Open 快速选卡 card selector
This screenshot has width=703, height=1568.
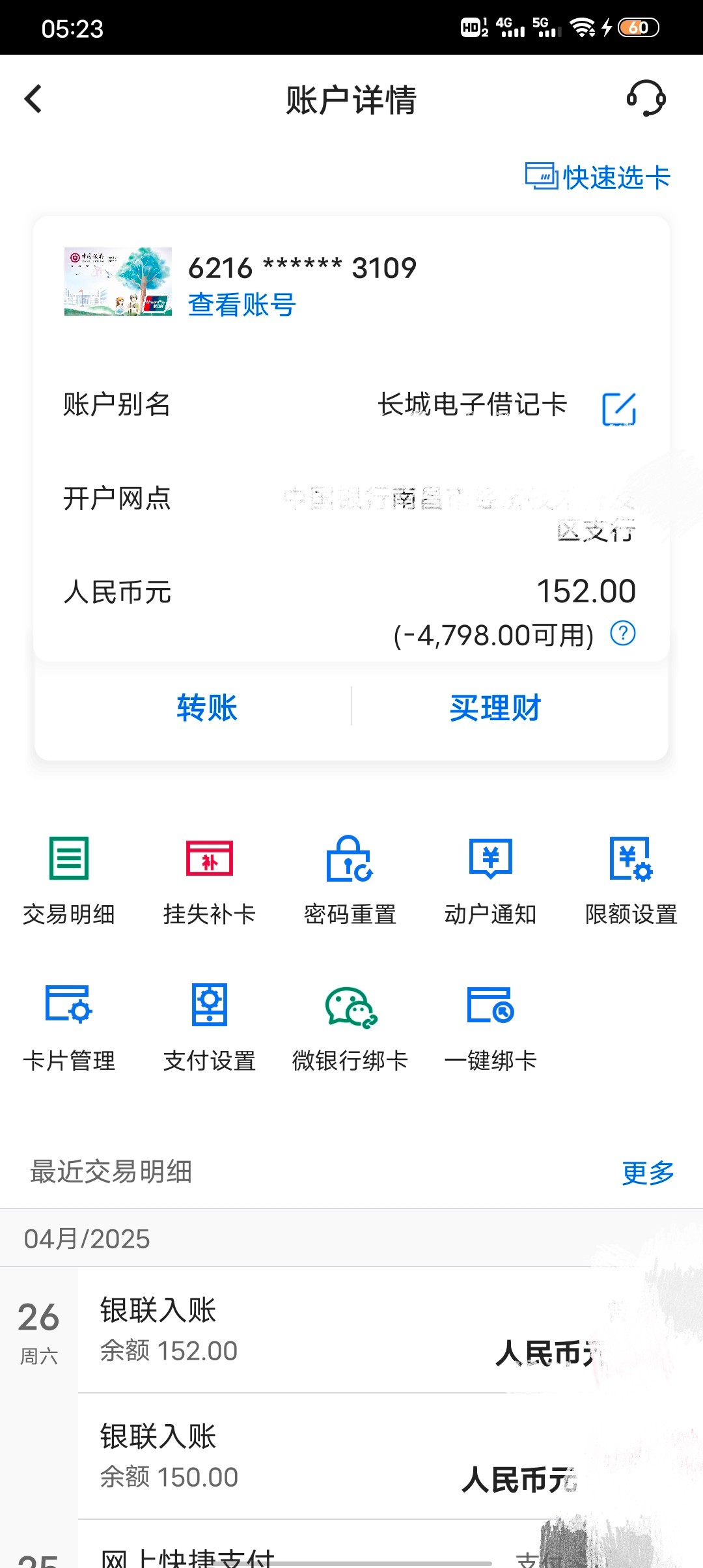click(x=598, y=177)
